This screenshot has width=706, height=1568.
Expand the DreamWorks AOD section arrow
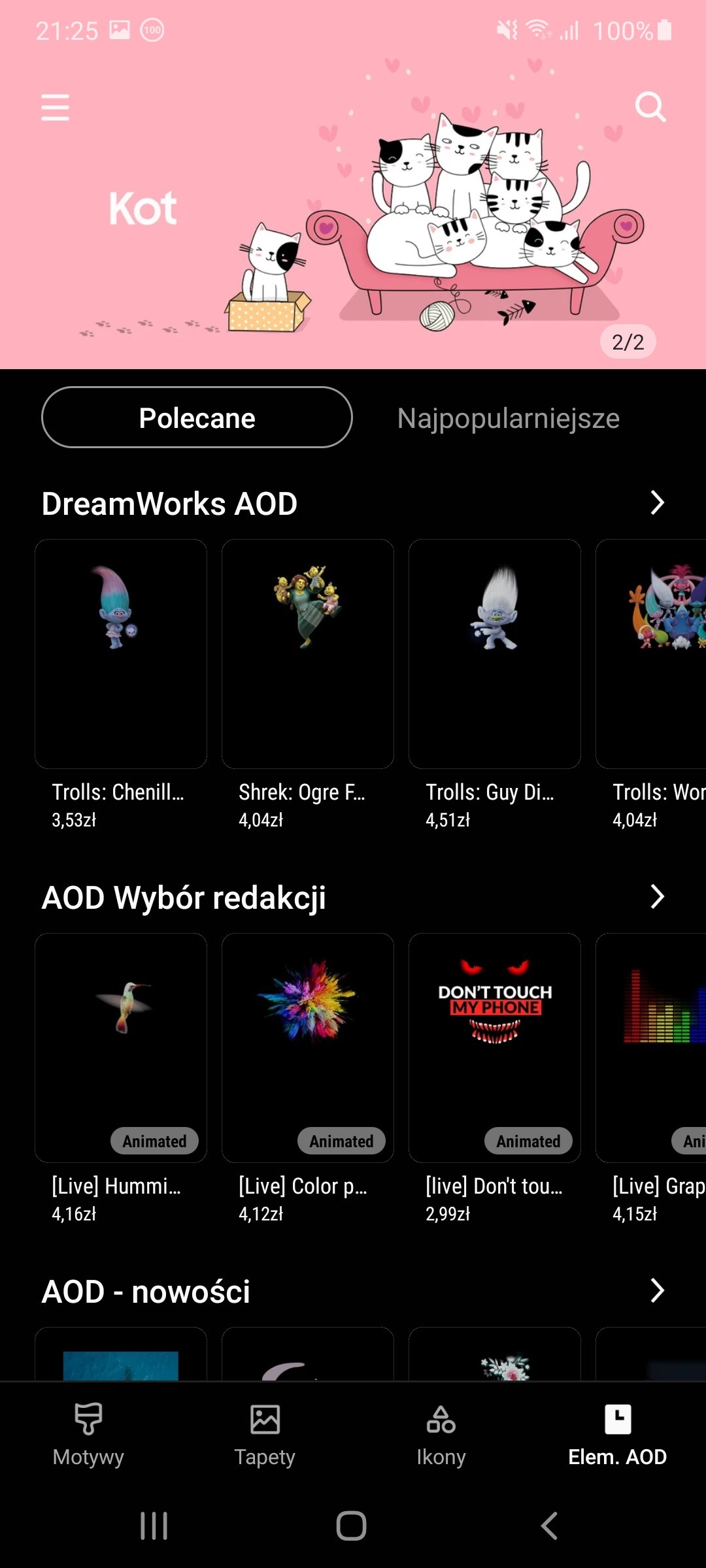(x=657, y=503)
